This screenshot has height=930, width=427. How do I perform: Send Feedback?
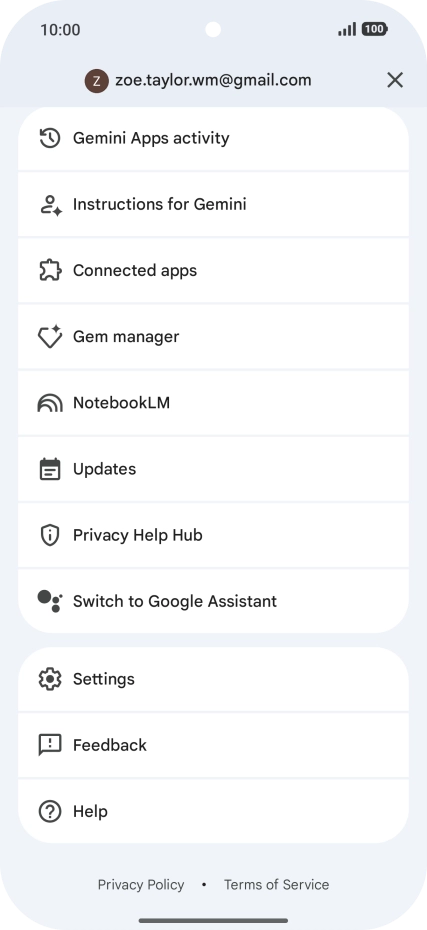coord(214,745)
